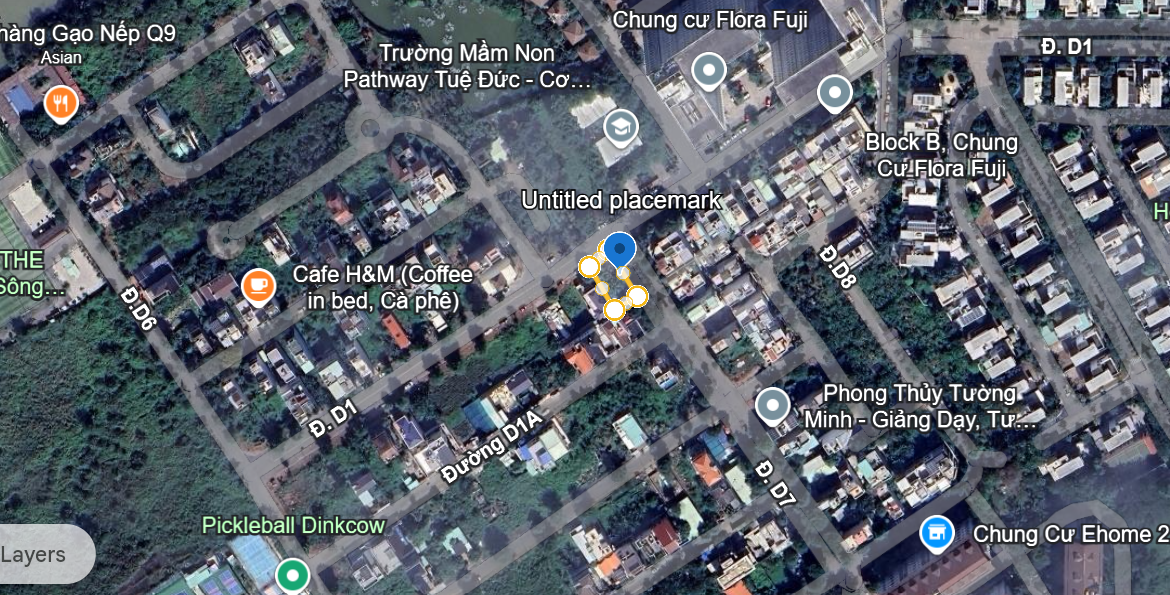Select the Untitled placemark blue pin
The image size is (1170, 595).
point(620,248)
